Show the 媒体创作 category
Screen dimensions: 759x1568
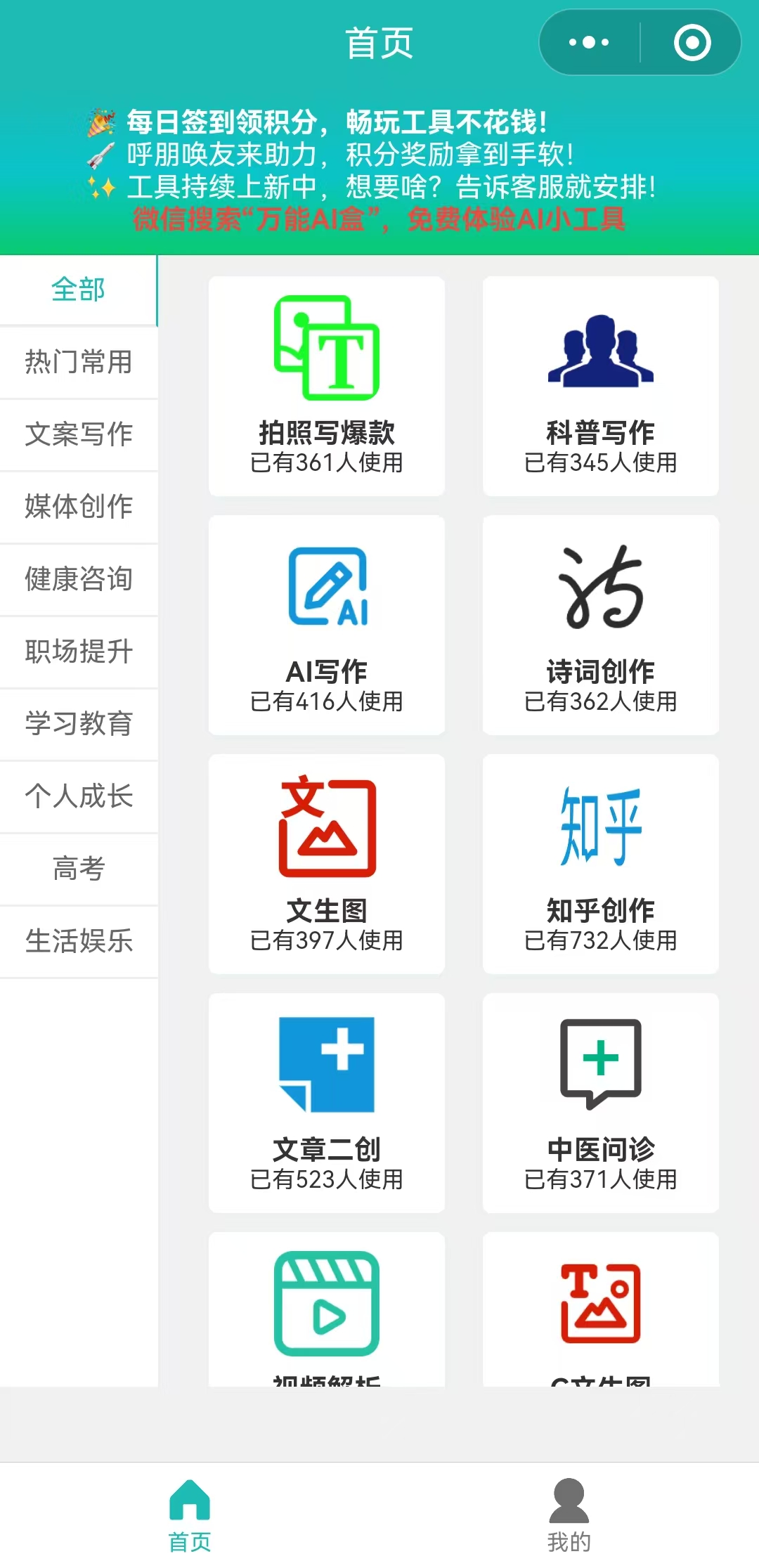click(79, 507)
